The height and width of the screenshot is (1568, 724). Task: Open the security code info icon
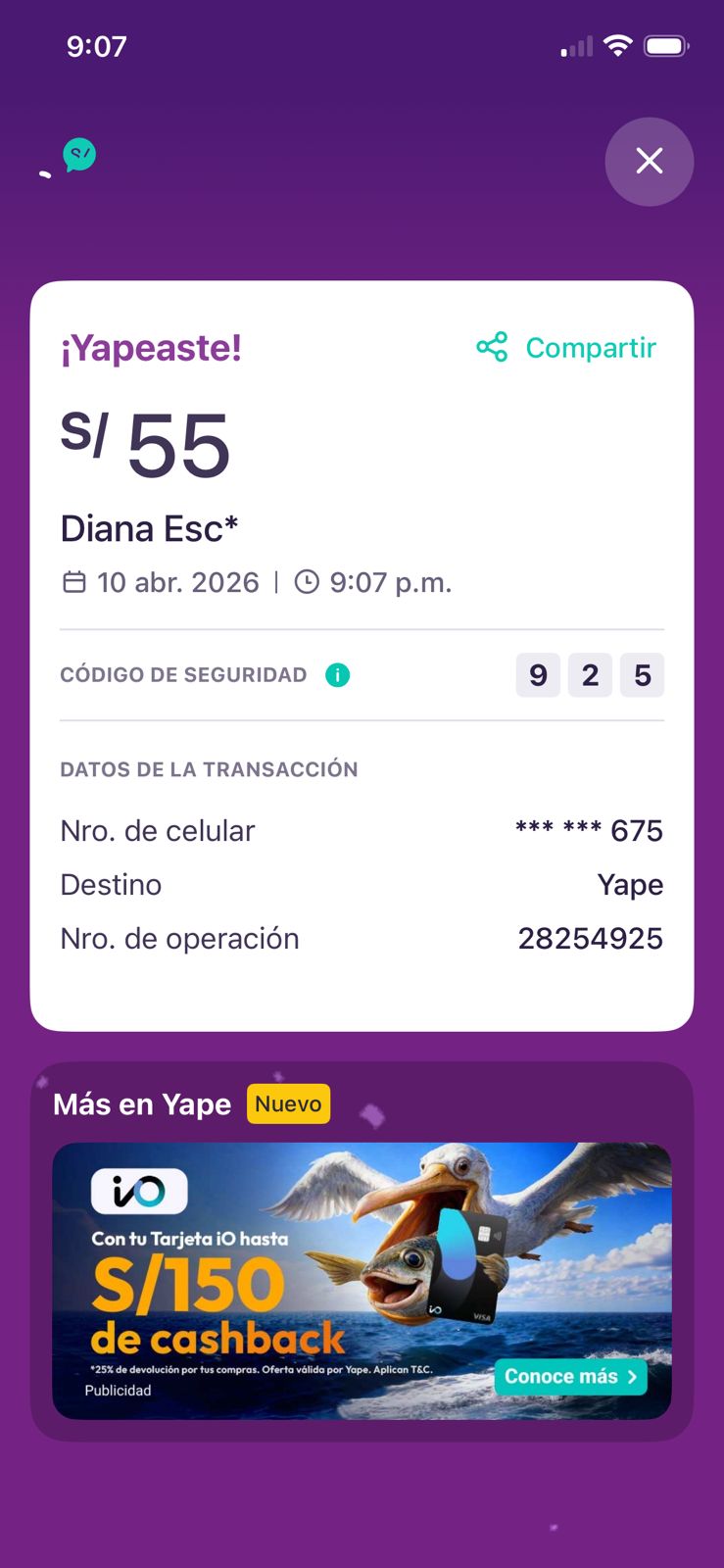(x=337, y=675)
